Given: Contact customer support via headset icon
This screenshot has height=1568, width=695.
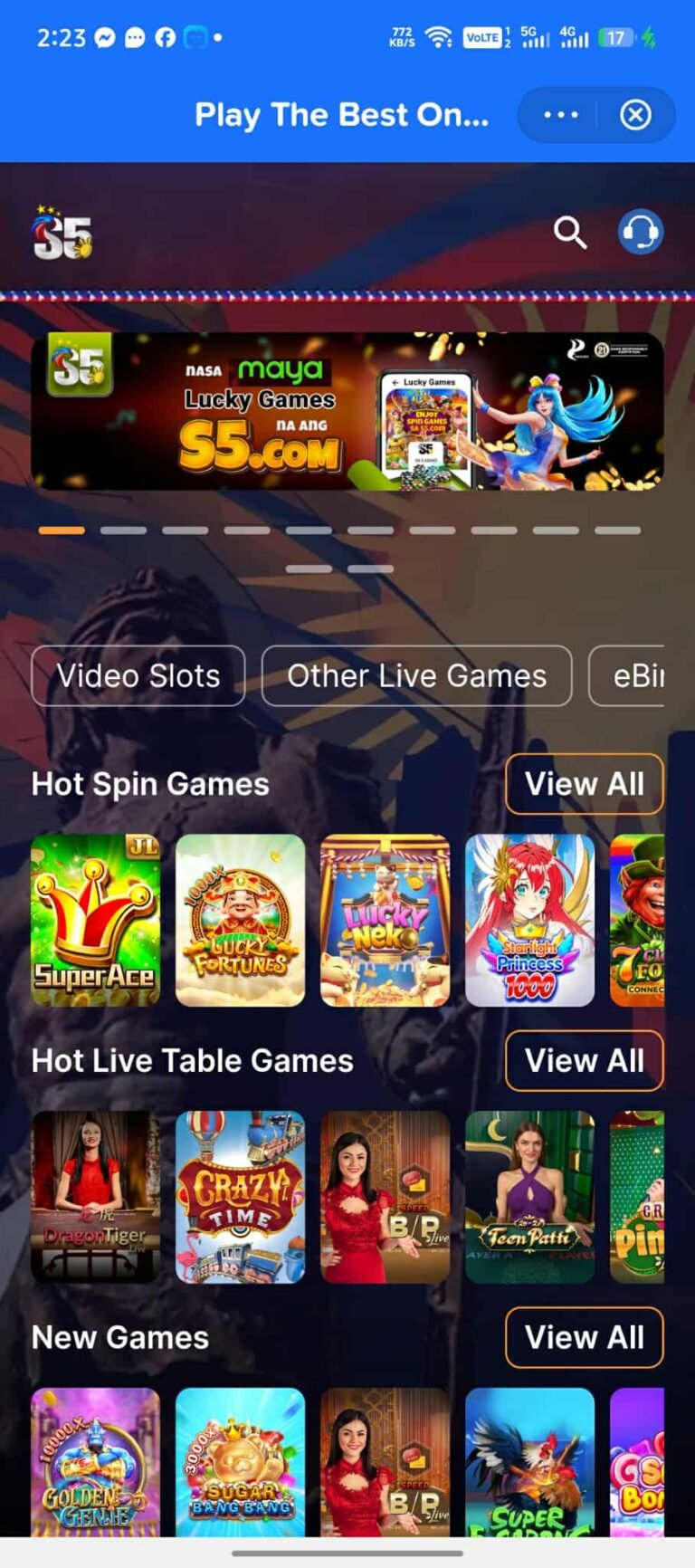Looking at the screenshot, I should [x=641, y=233].
